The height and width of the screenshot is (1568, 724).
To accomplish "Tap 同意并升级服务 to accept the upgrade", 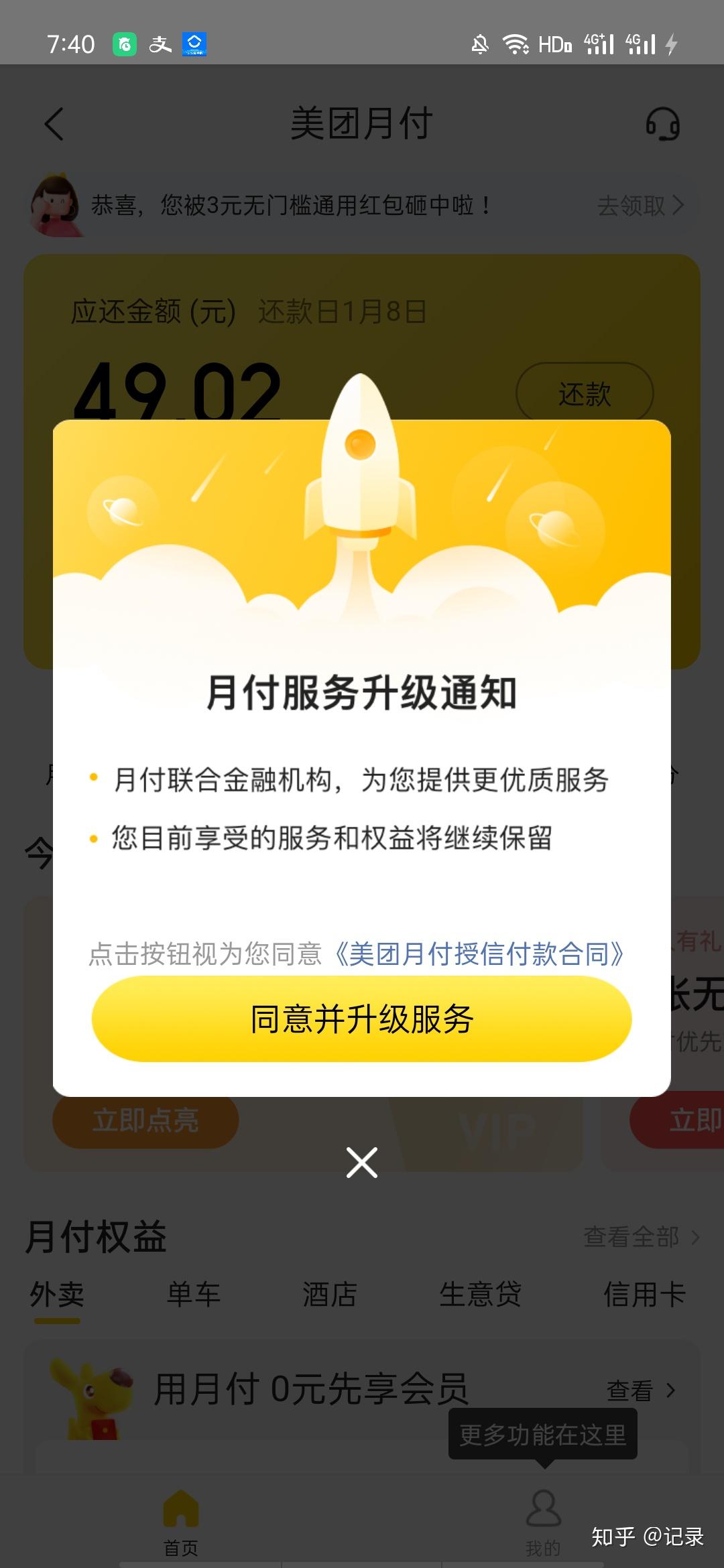I will (361, 1018).
